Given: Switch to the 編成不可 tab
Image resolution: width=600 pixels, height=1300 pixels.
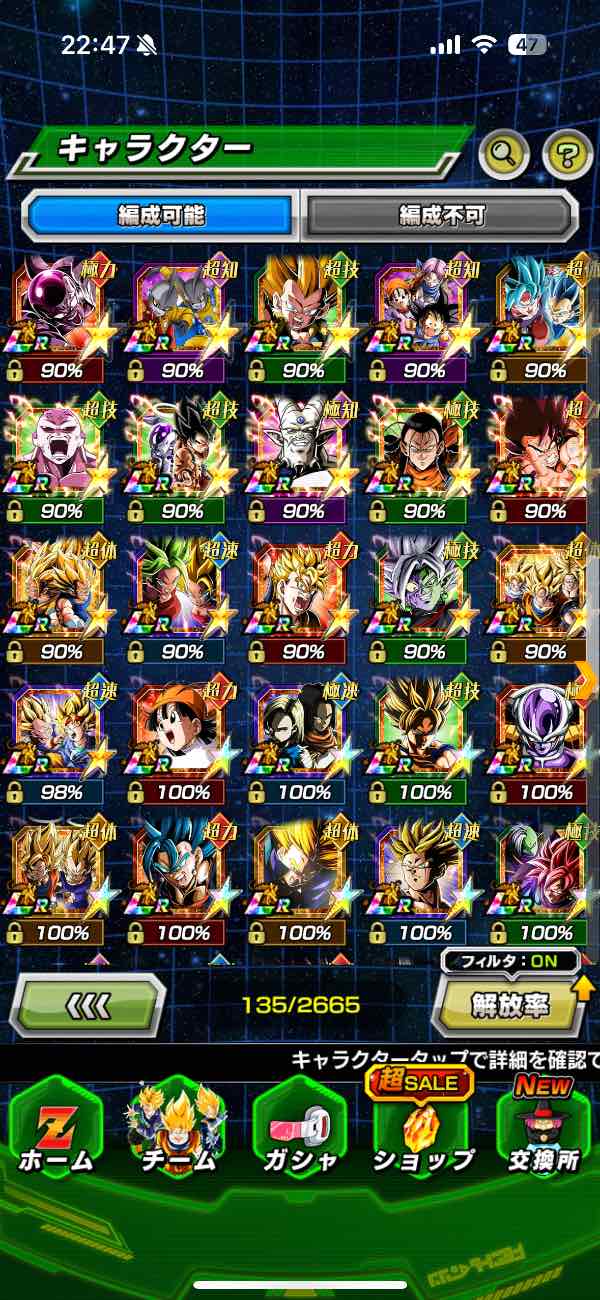Looking at the screenshot, I should [441, 214].
